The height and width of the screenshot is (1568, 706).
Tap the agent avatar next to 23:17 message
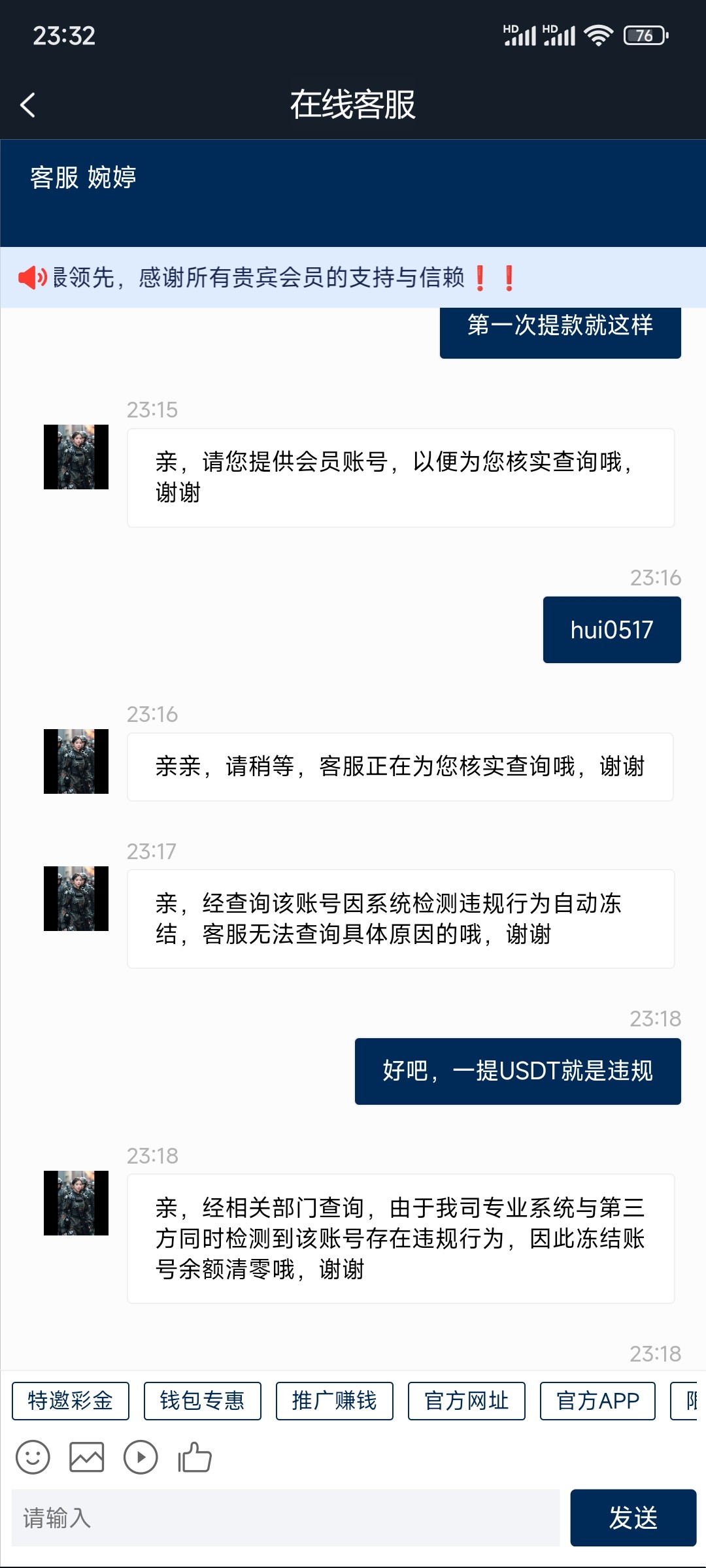[75, 899]
